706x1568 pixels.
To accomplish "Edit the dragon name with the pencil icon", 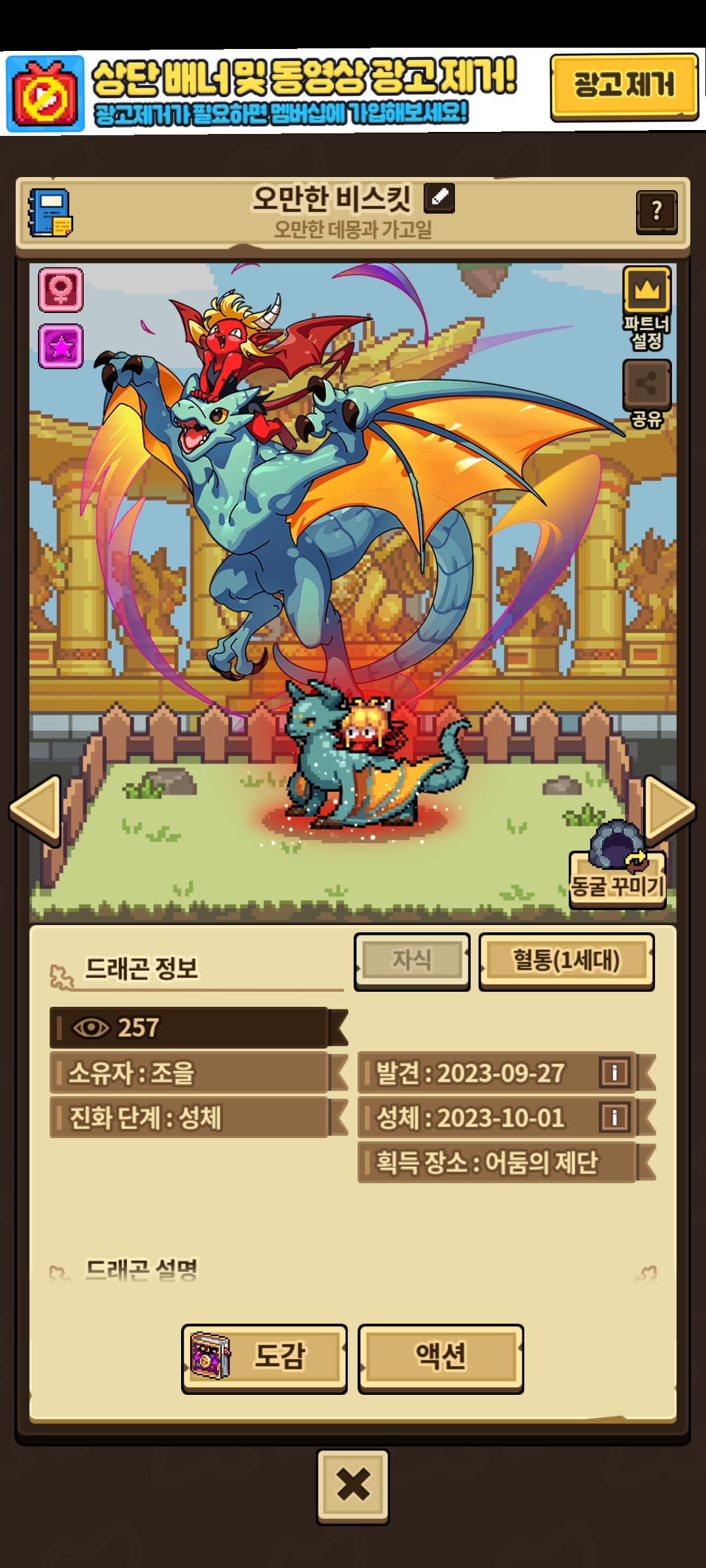I will point(439,197).
